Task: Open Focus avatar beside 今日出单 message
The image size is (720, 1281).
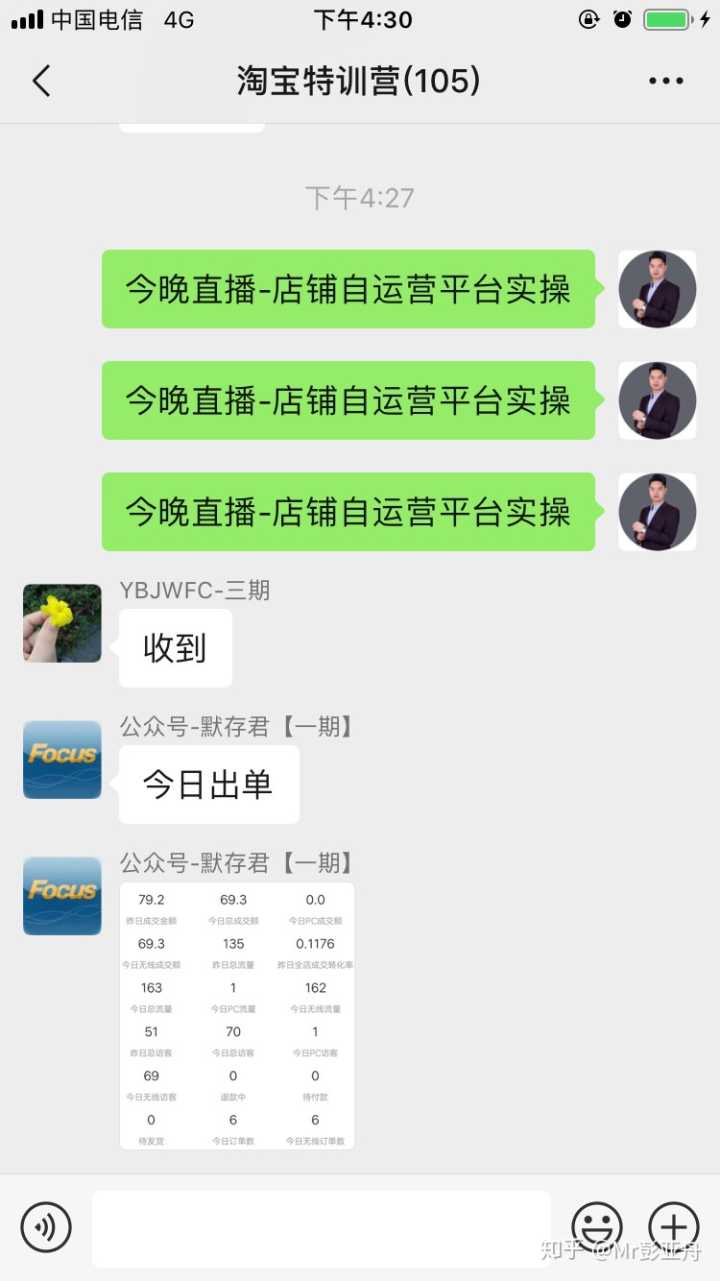Action: (x=62, y=759)
